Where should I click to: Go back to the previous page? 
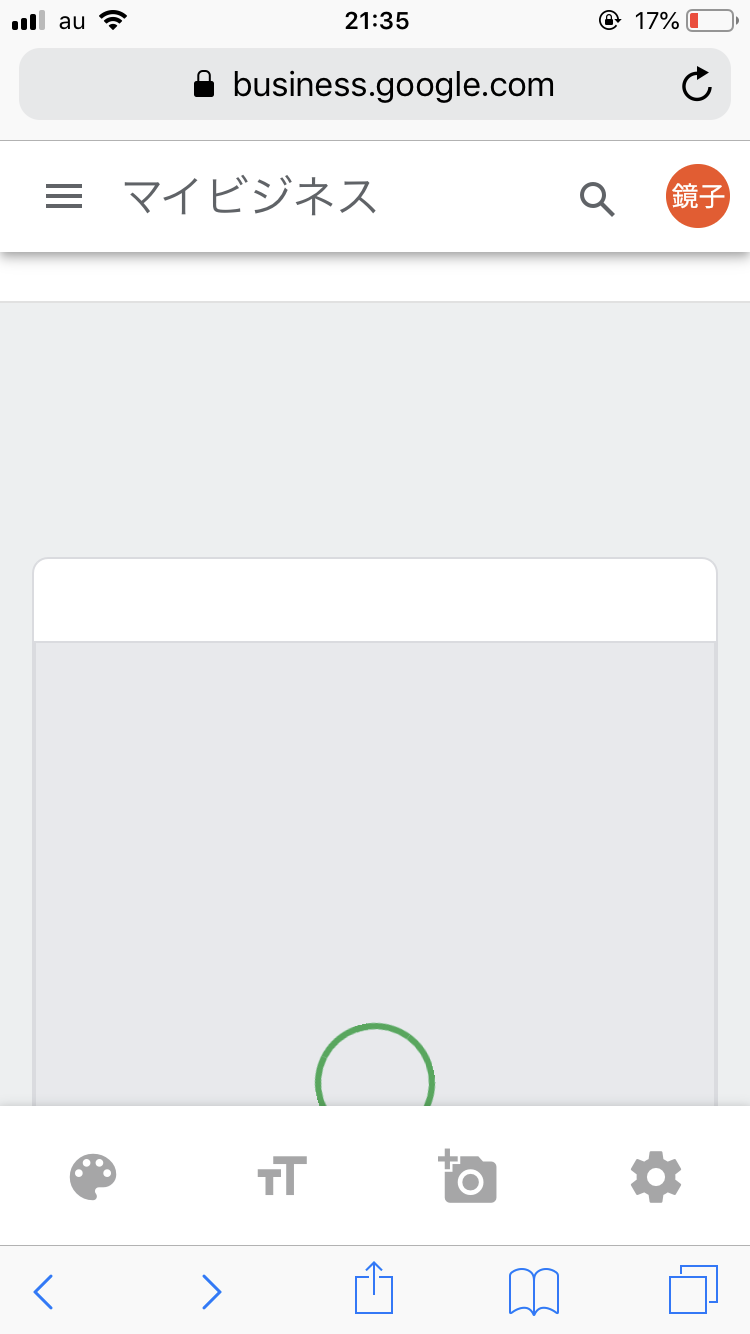[43, 1292]
